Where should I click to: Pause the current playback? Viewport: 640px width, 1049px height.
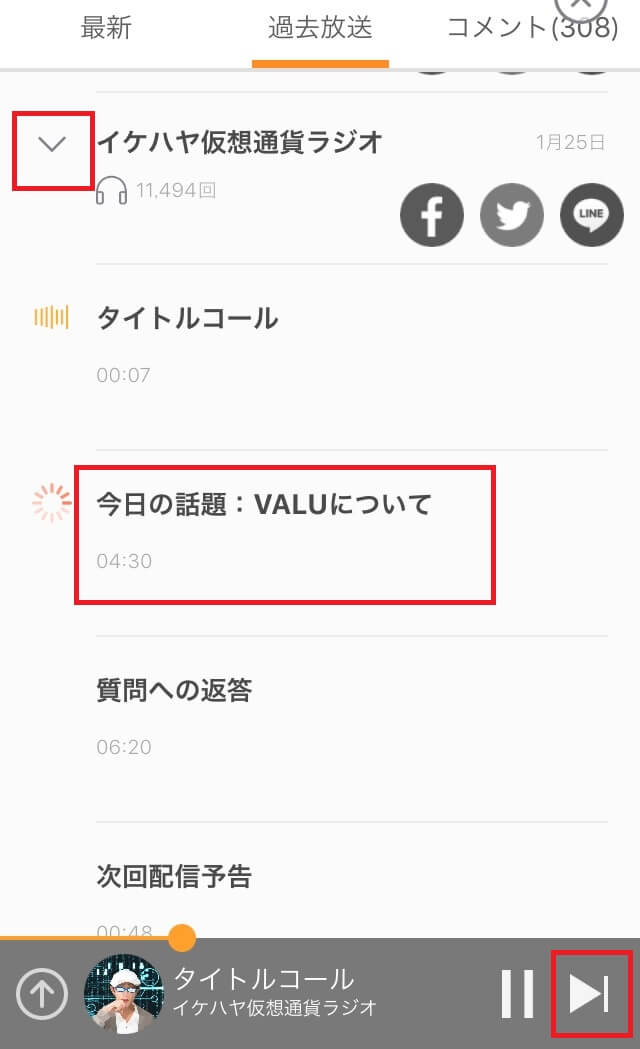[x=517, y=993]
